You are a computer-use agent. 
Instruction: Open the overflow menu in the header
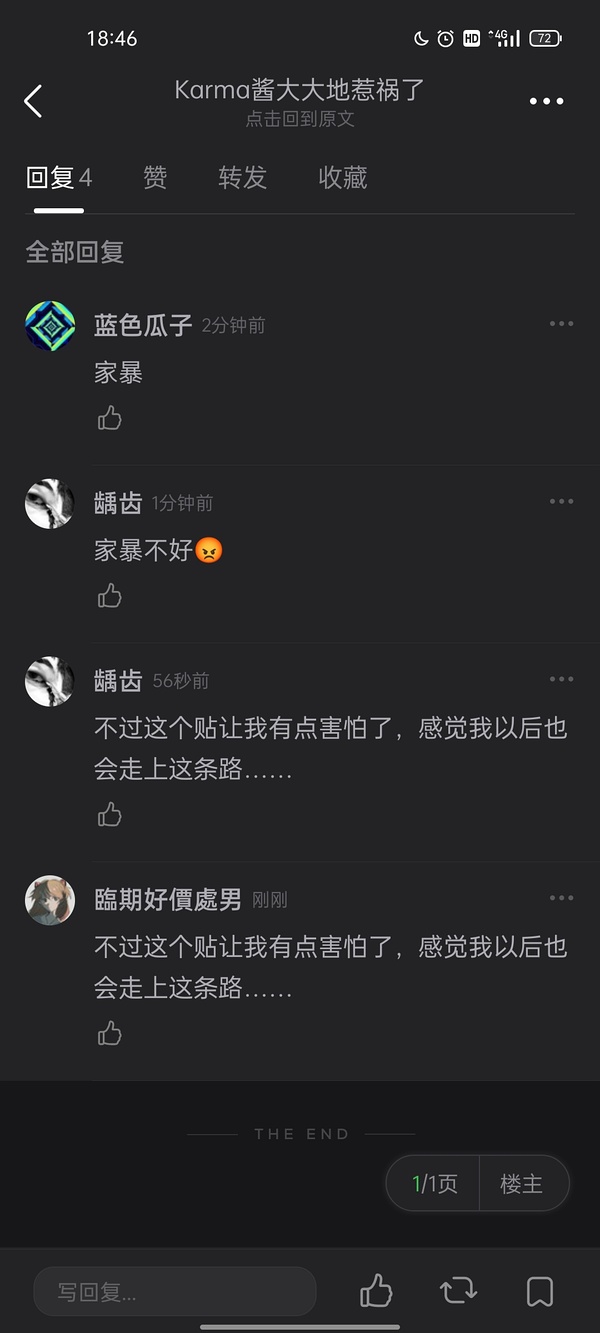click(x=546, y=101)
